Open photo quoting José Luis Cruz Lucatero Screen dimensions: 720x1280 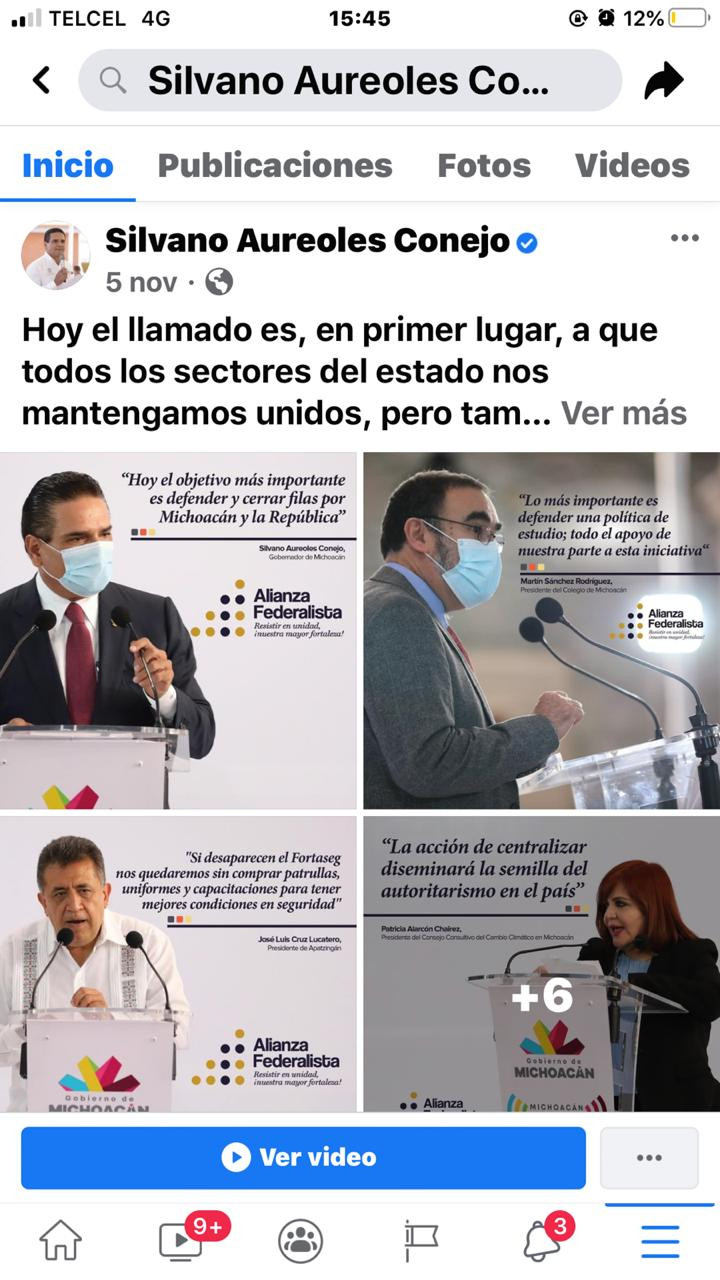tap(178, 964)
